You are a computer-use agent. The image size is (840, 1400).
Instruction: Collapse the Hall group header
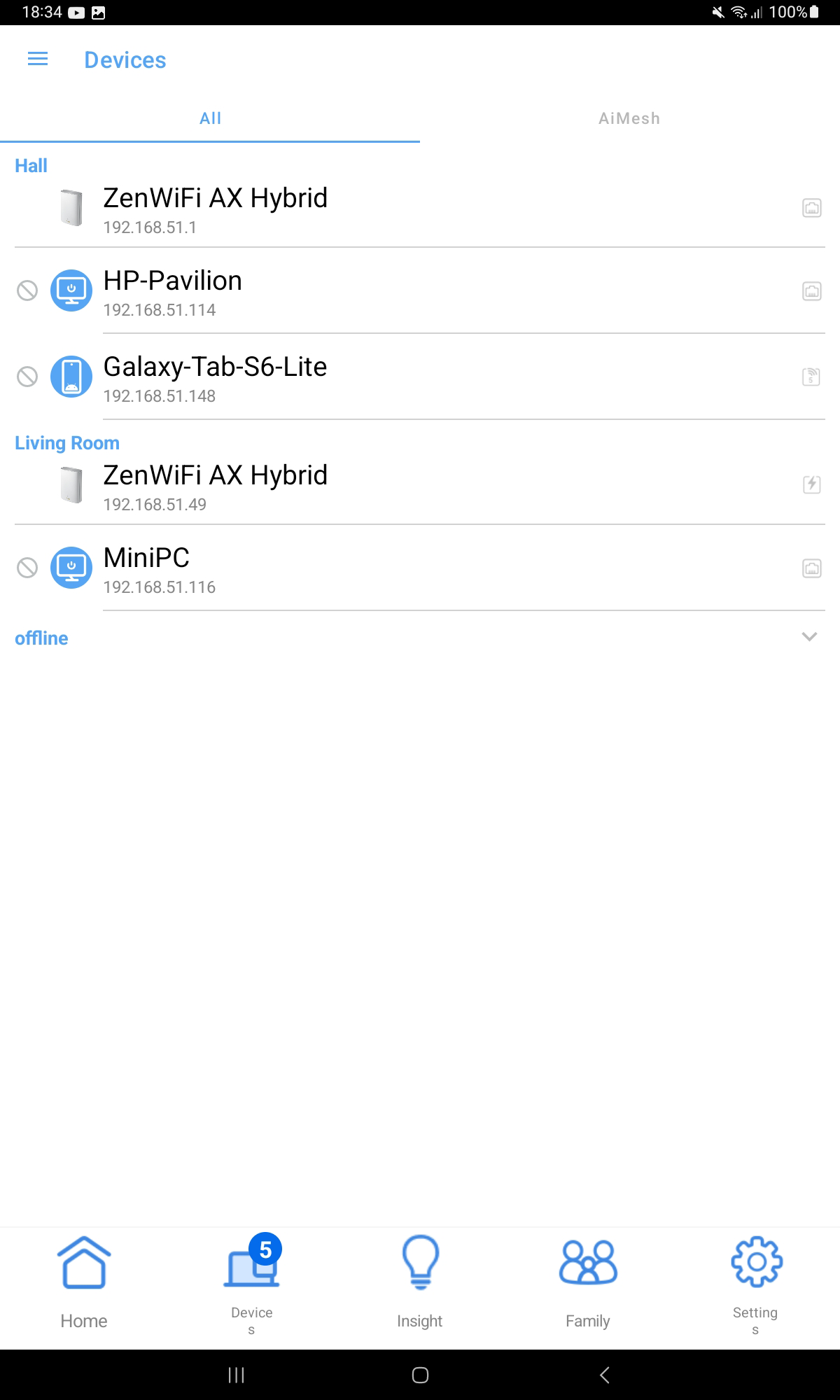pos(31,165)
